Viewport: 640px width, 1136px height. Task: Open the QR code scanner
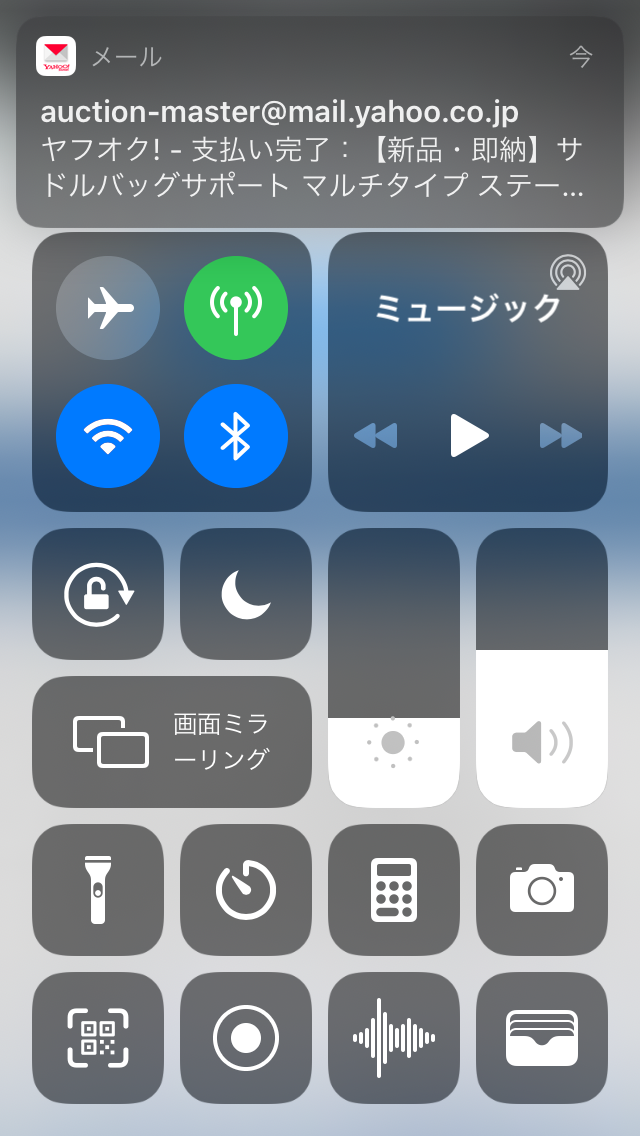coord(98,1037)
